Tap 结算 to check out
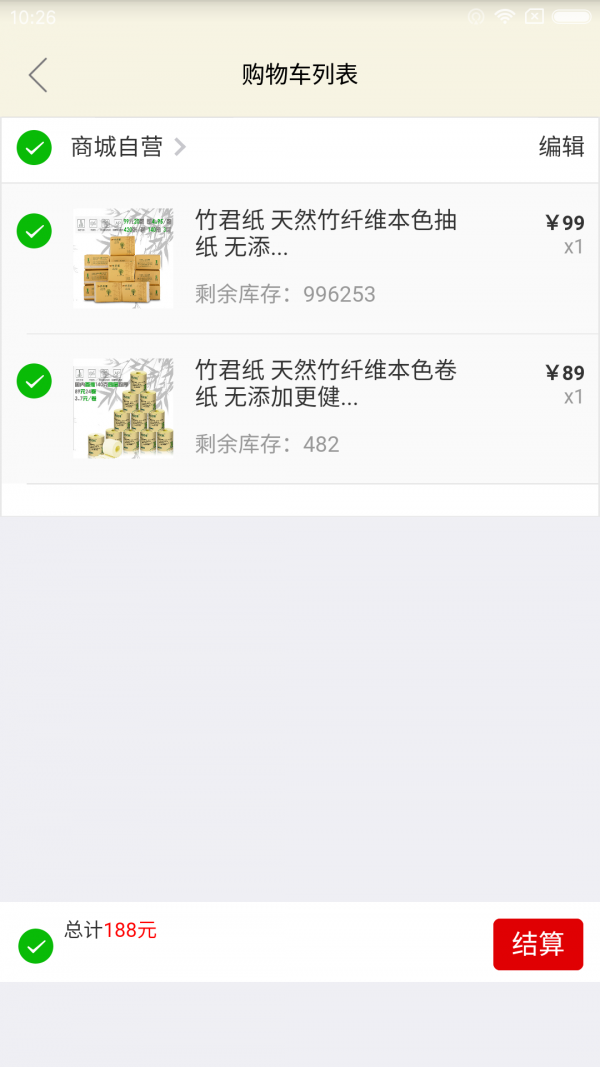Viewport: 600px width, 1067px height. coord(538,944)
